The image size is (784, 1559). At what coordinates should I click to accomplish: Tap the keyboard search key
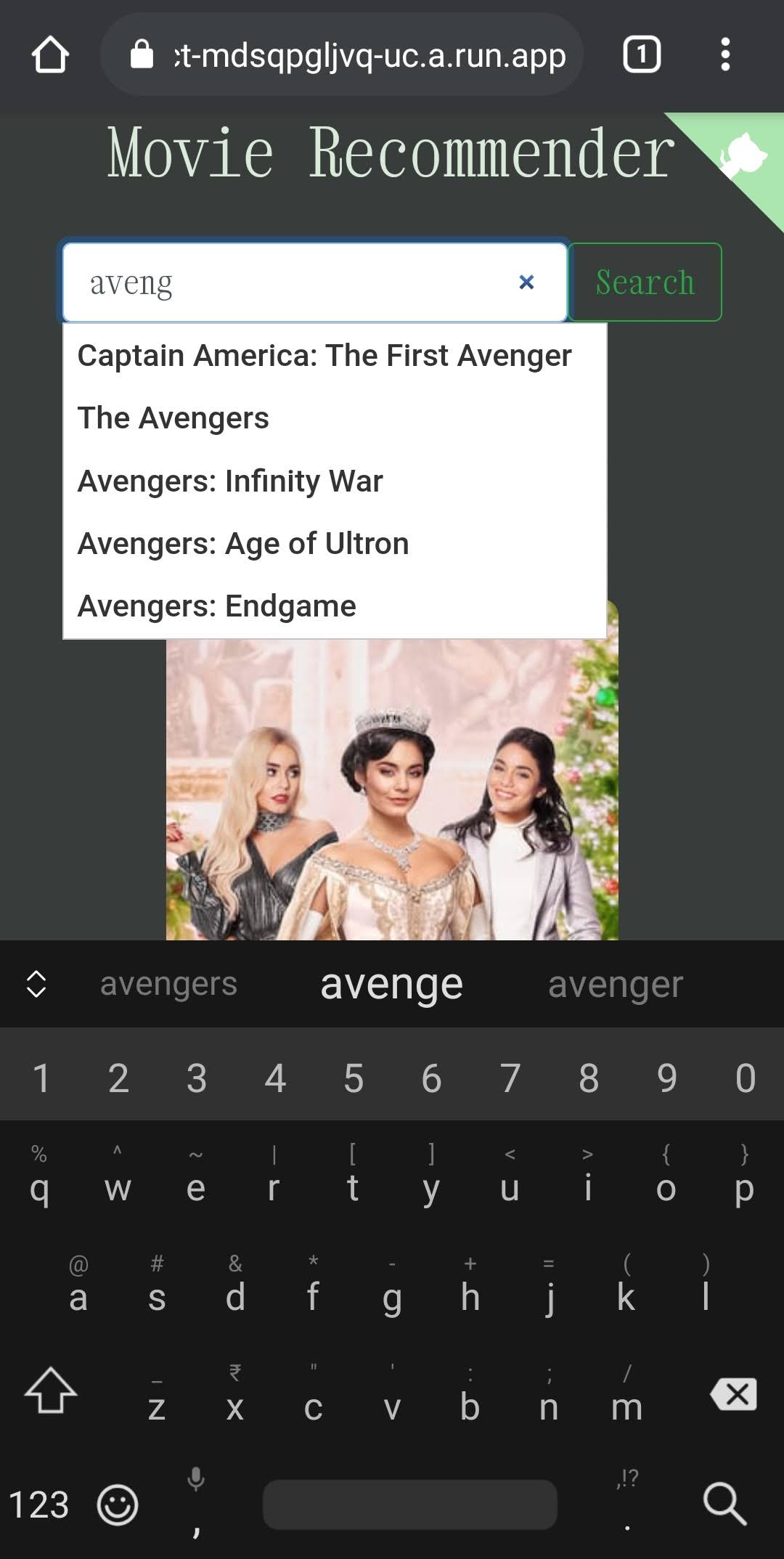(724, 1503)
